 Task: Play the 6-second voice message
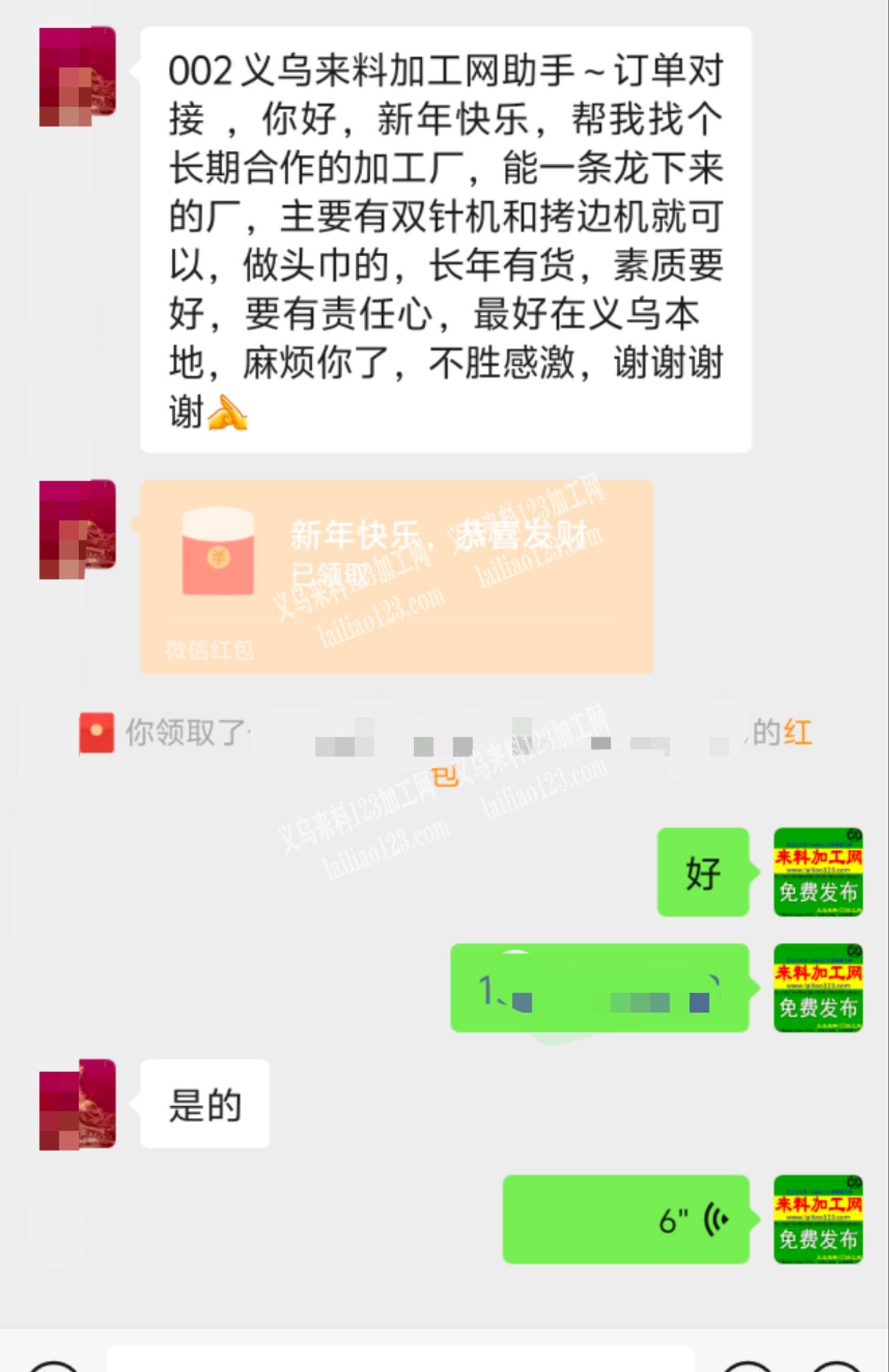[x=626, y=1219]
